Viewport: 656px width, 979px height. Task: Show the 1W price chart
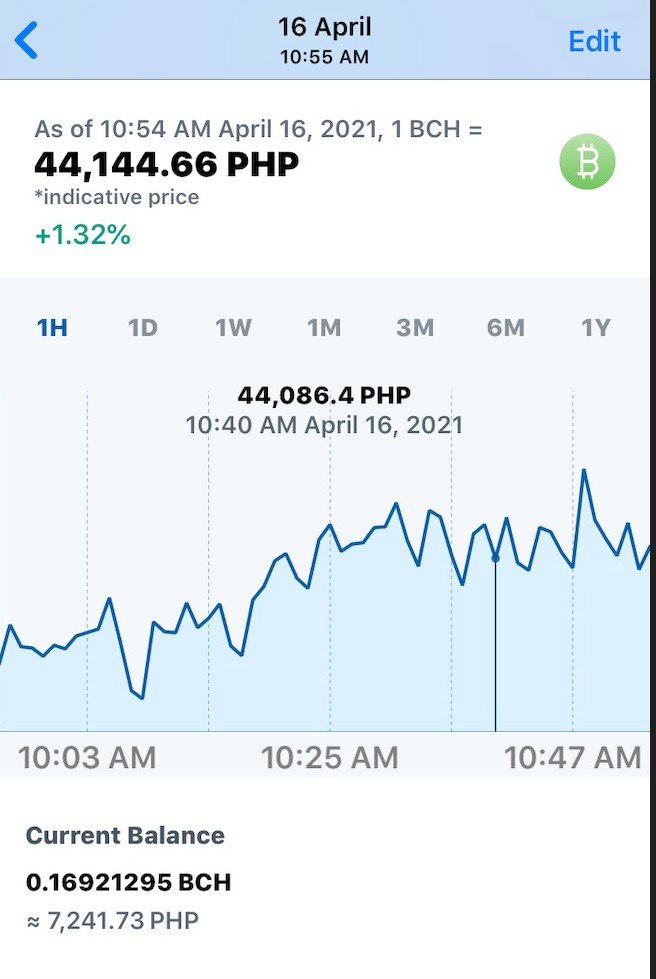coord(233,328)
